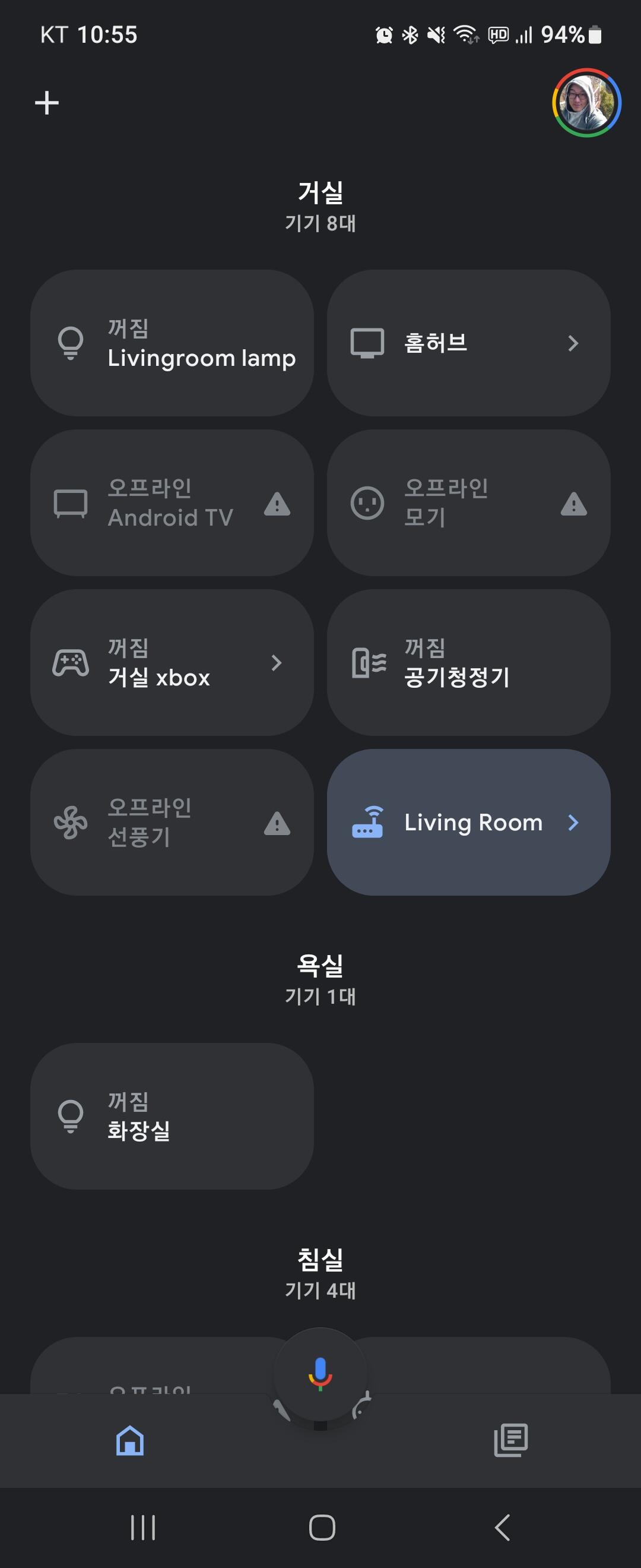
Task: Open the 거실 xbox tile
Action: coord(172,662)
